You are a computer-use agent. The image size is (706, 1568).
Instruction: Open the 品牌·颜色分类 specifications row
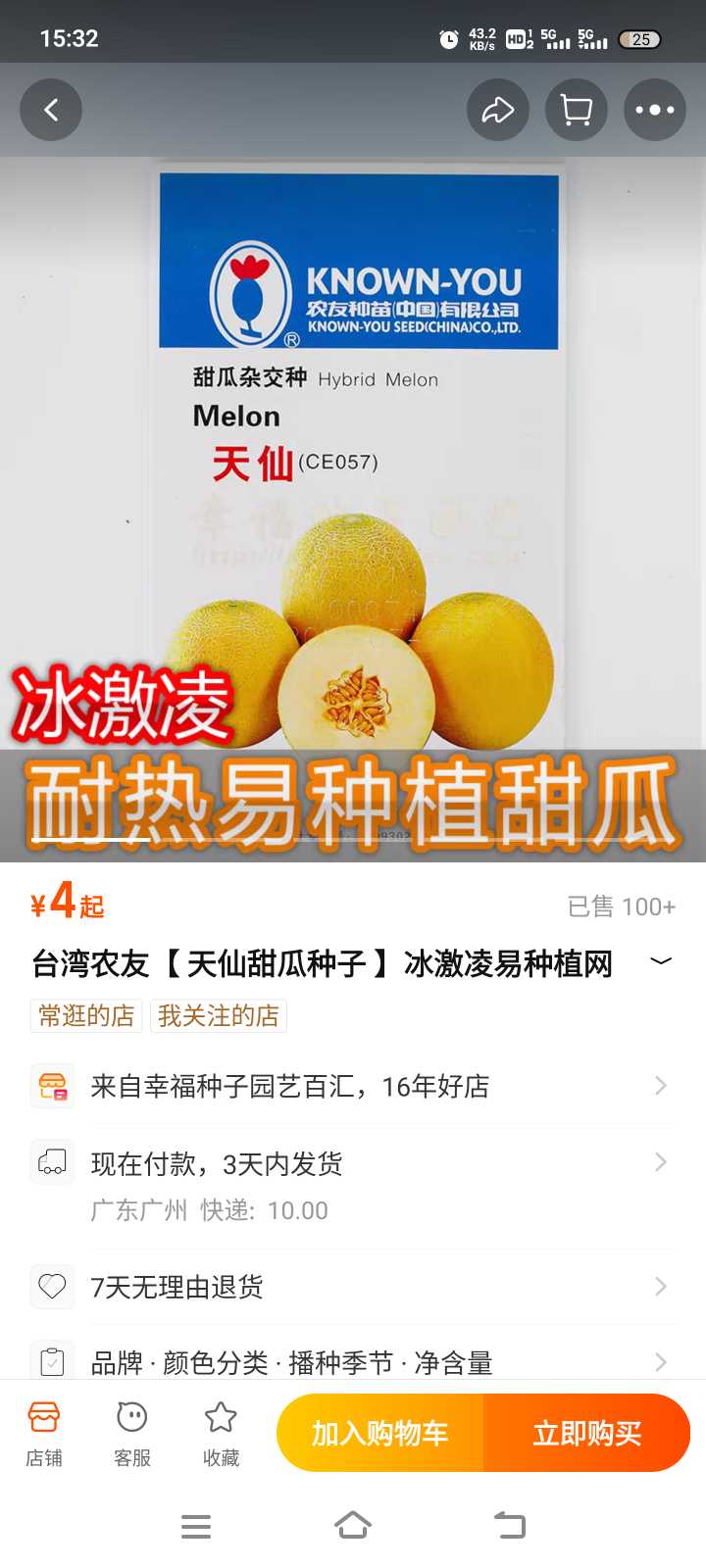point(353,1362)
